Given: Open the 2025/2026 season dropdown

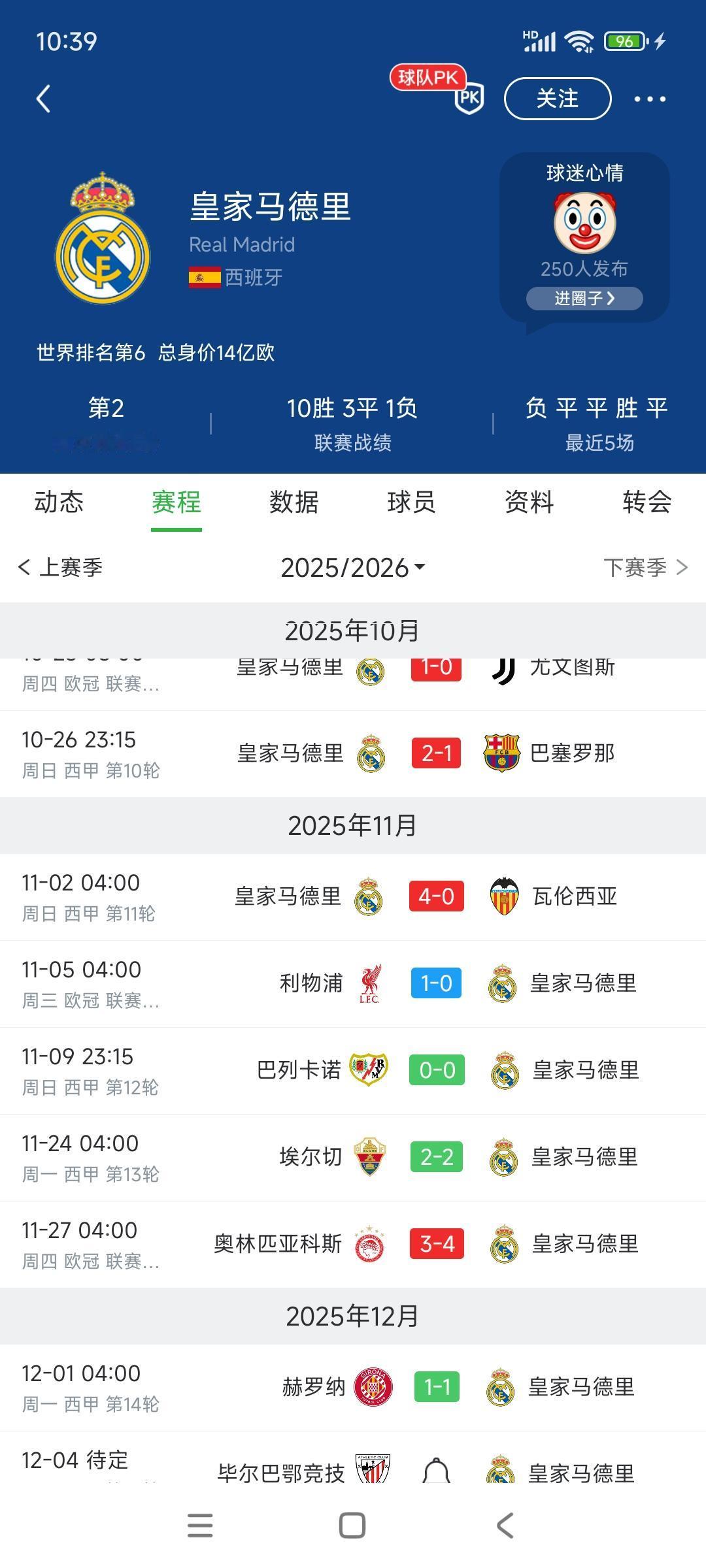Looking at the screenshot, I should [x=352, y=568].
